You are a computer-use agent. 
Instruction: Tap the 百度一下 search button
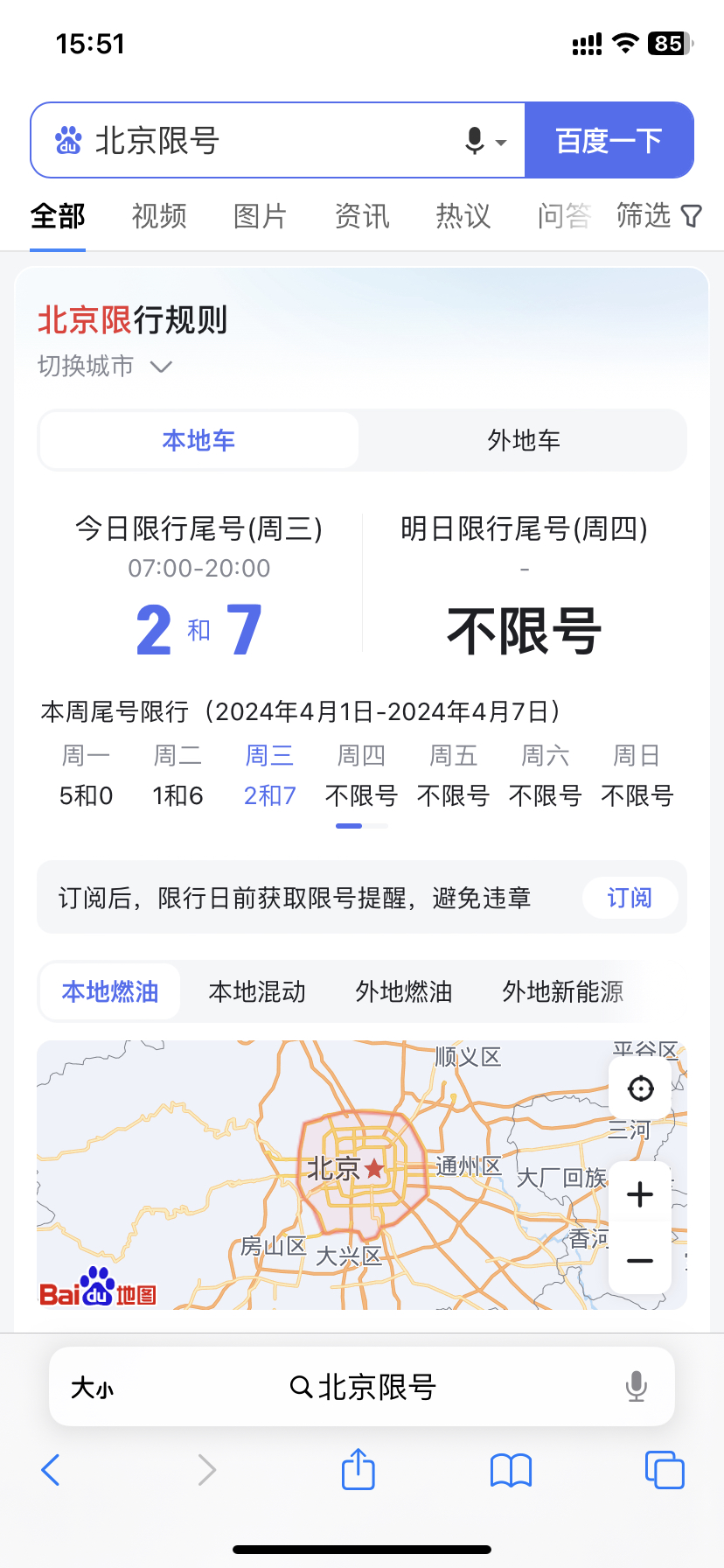[x=609, y=140]
